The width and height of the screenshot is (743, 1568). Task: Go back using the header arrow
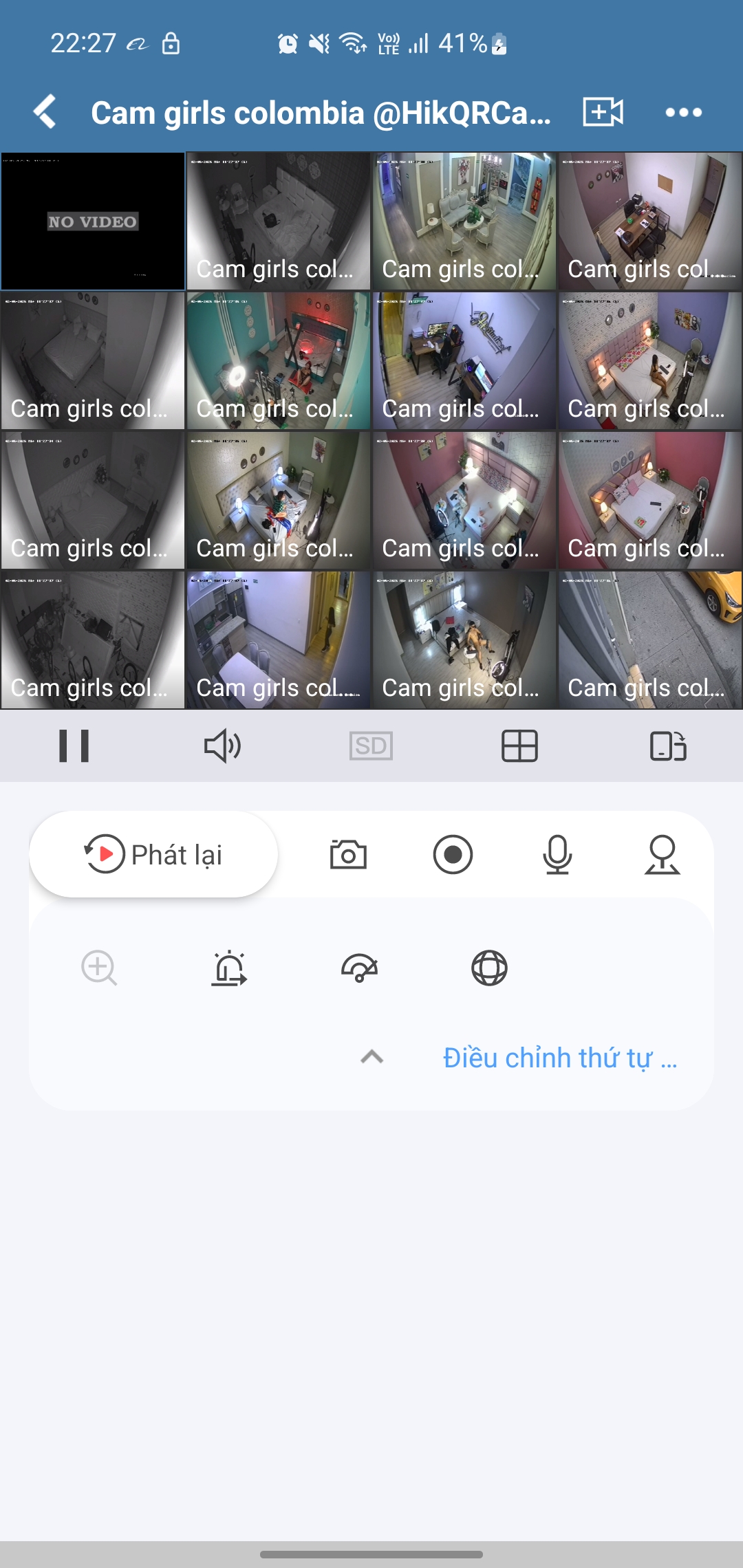(x=45, y=112)
